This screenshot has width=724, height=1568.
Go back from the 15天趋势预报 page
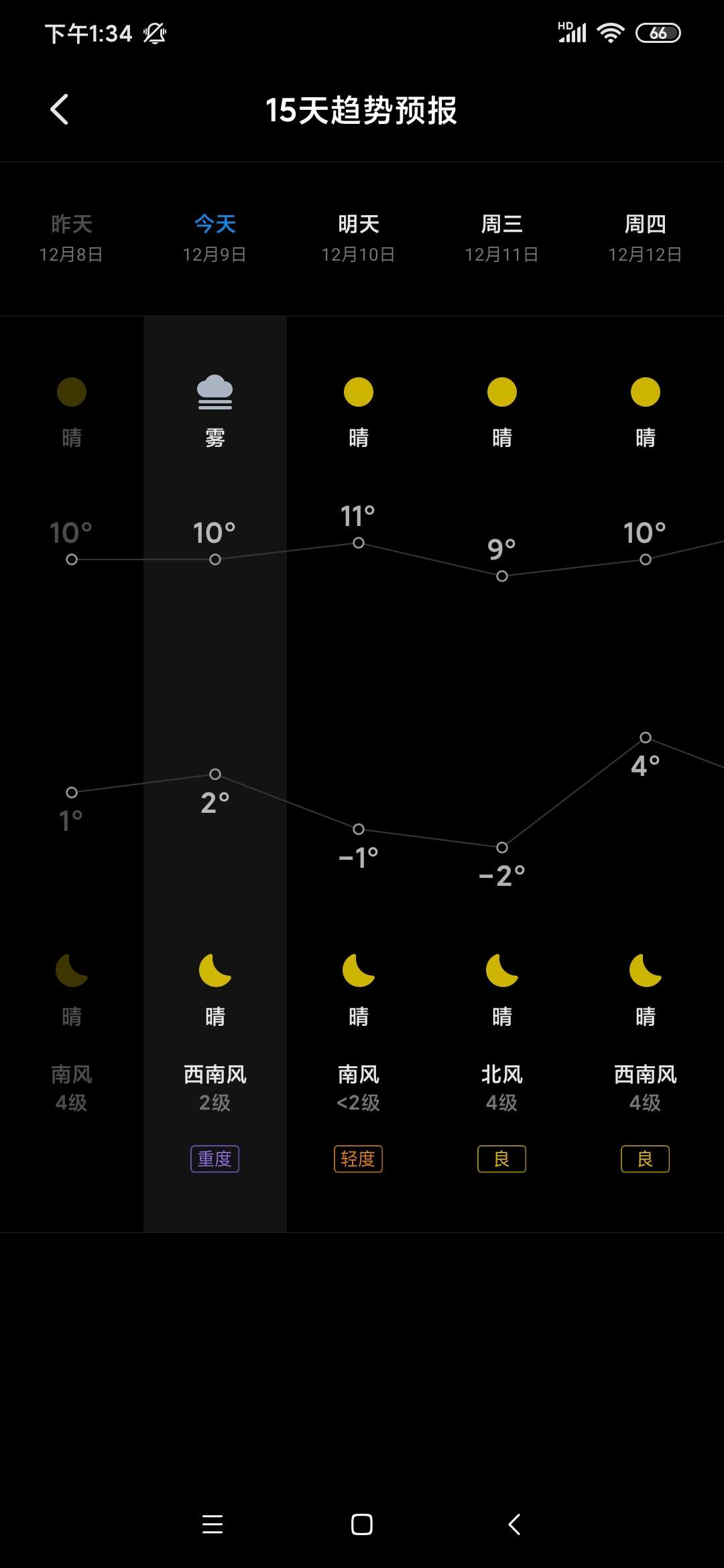click(x=60, y=109)
